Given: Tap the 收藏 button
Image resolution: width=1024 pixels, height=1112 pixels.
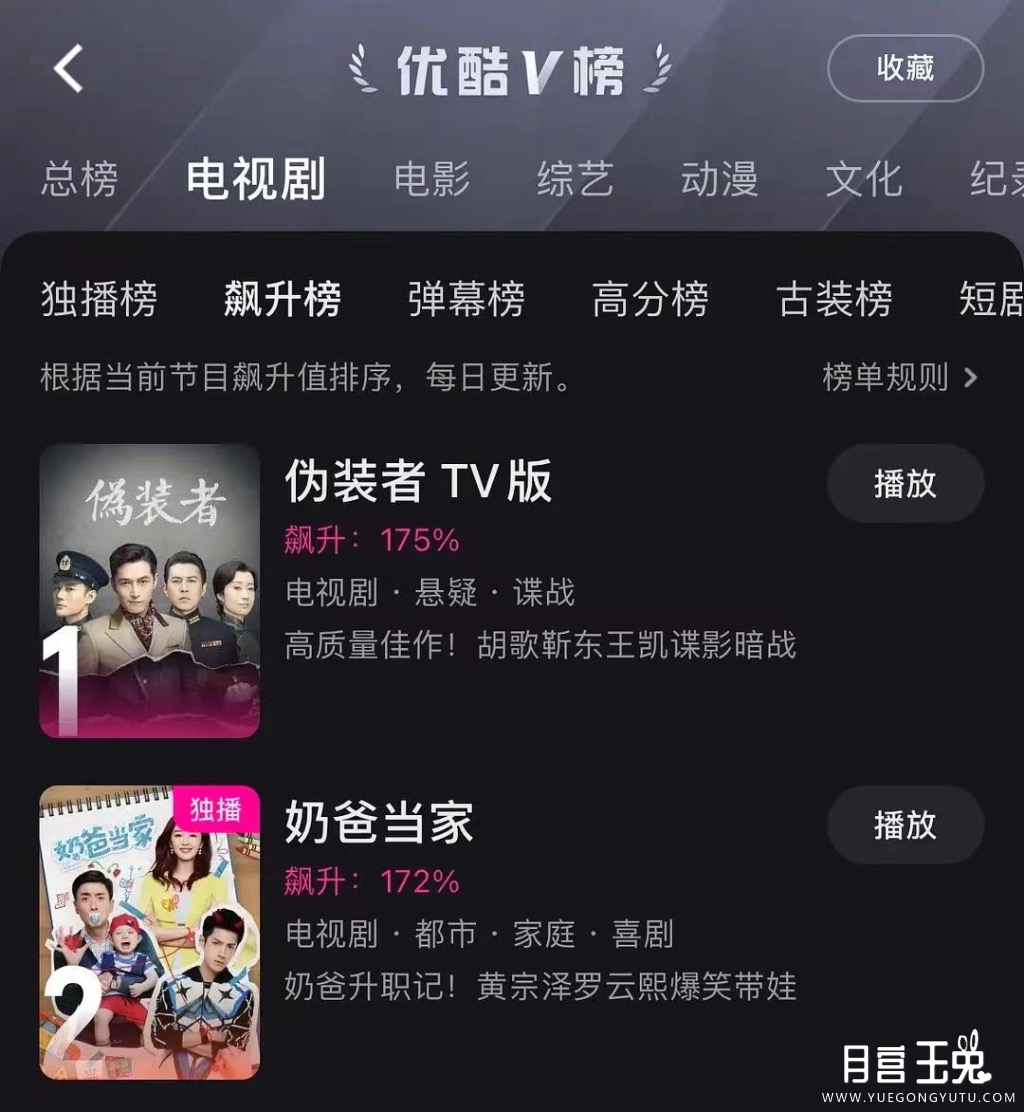Looking at the screenshot, I should point(905,68).
